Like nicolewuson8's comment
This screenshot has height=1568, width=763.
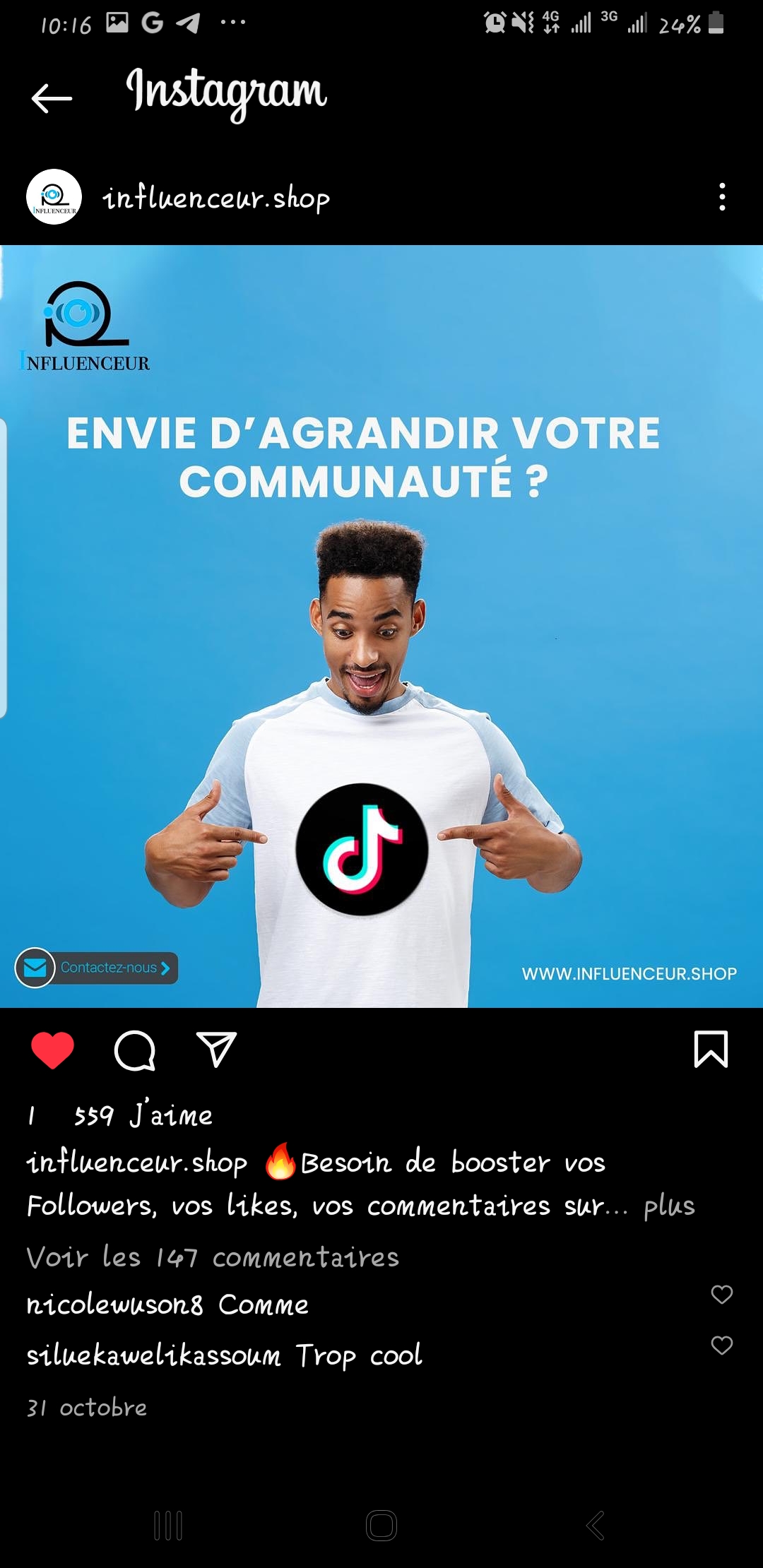(x=721, y=1295)
